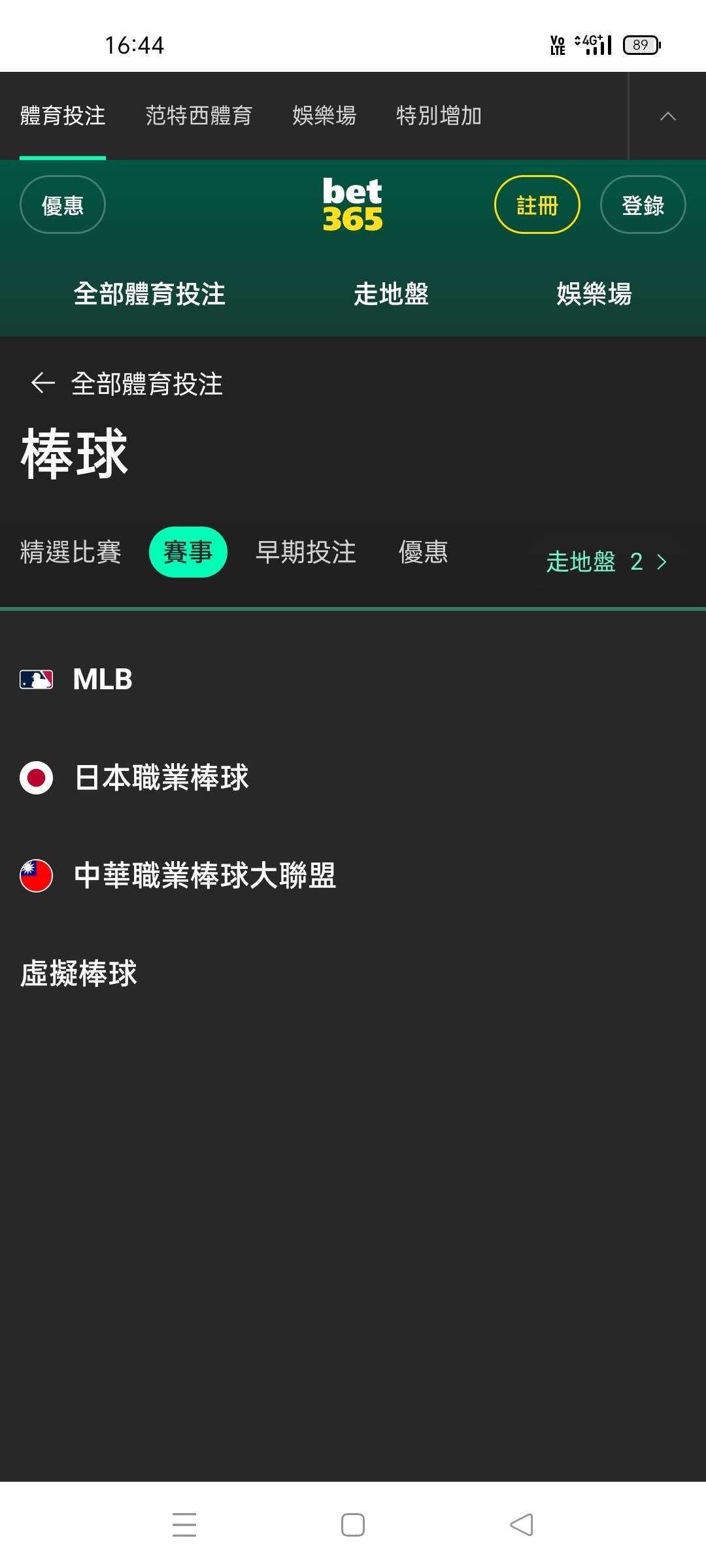Switch to the 精選比賽 filter

click(x=71, y=552)
